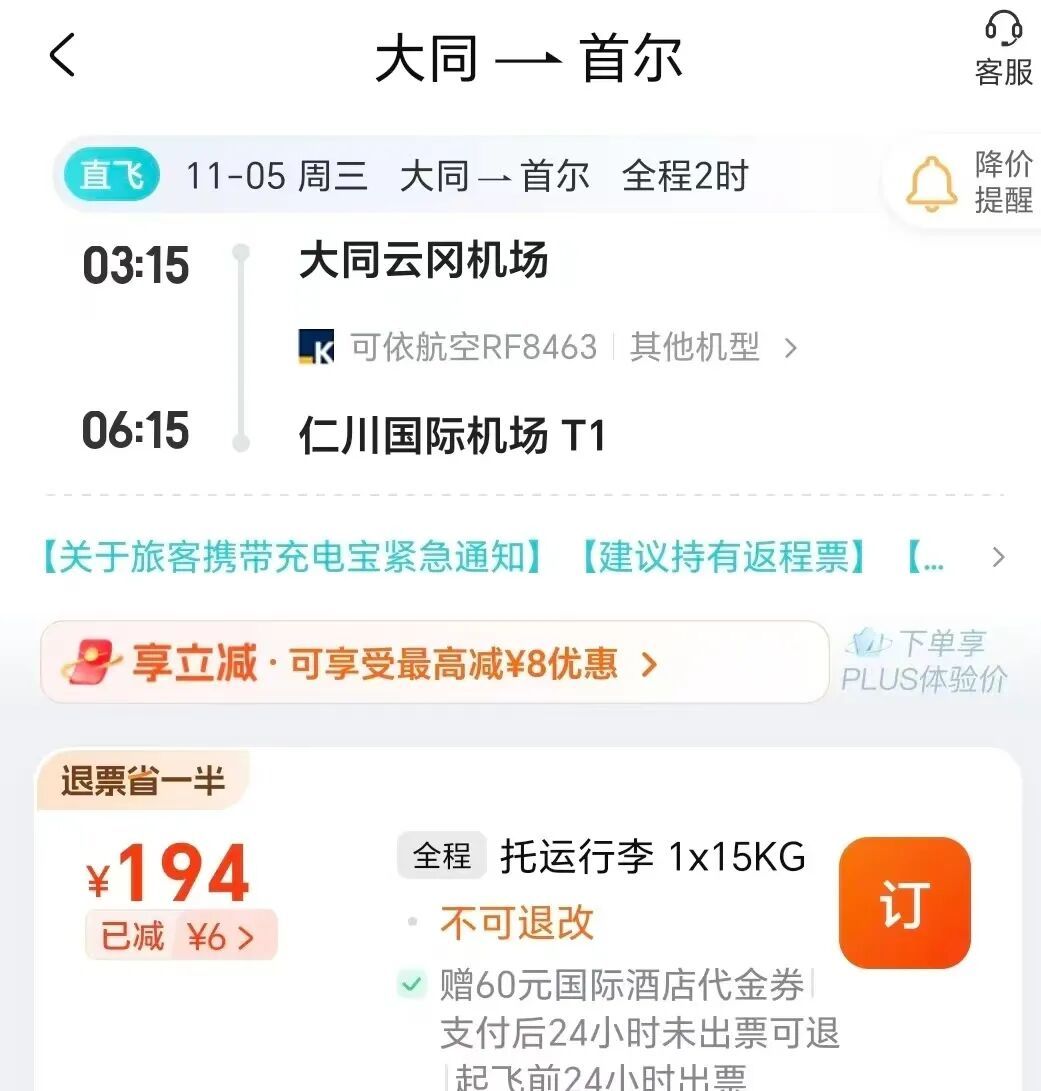Click the 直飞 direct-flight badge

[x=109, y=175]
